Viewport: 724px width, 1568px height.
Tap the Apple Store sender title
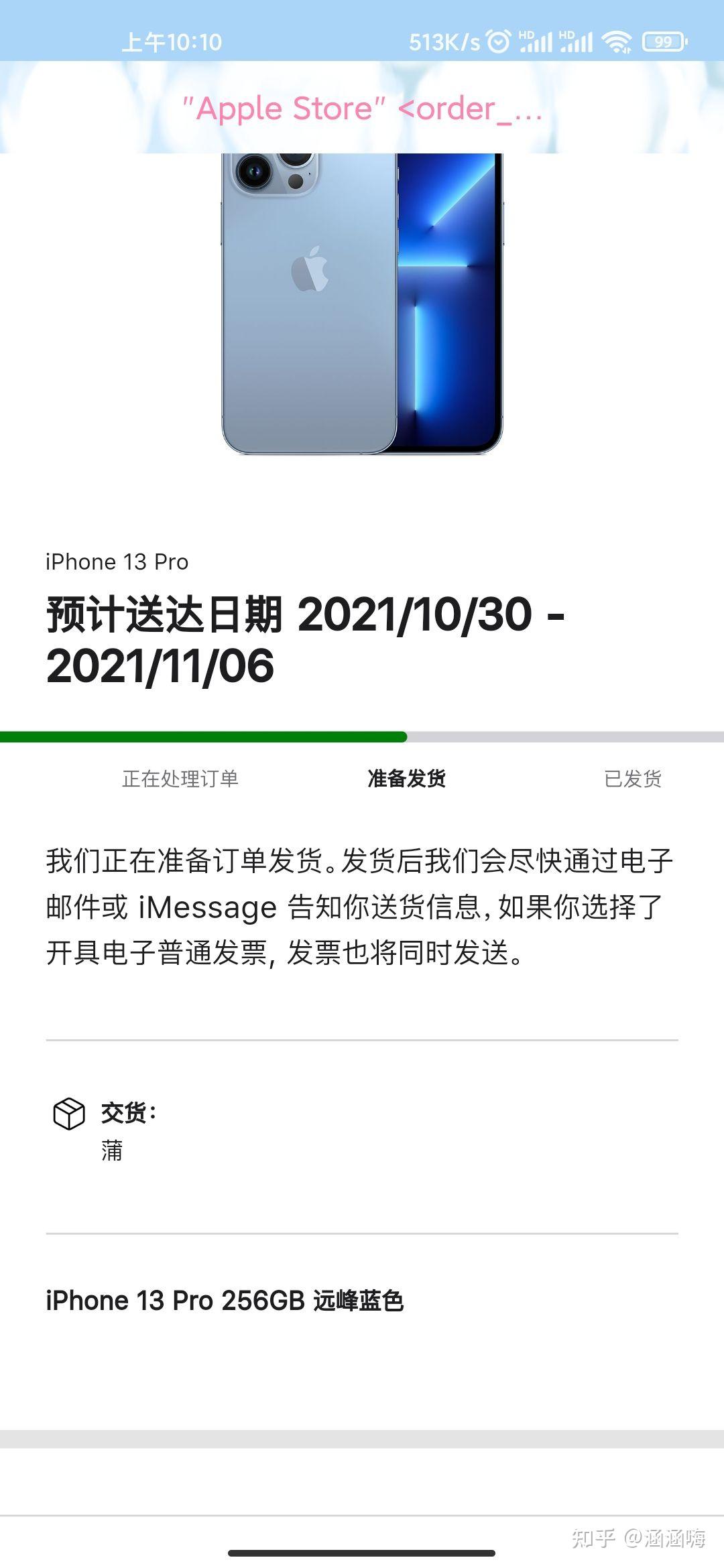point(362,109)
